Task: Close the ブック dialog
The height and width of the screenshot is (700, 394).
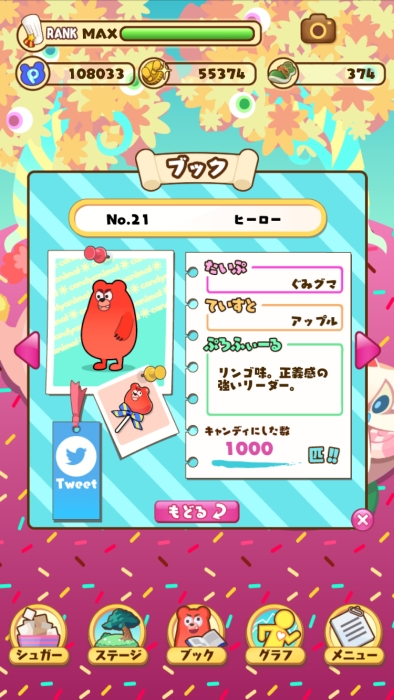Action: (x=362, y=520)
